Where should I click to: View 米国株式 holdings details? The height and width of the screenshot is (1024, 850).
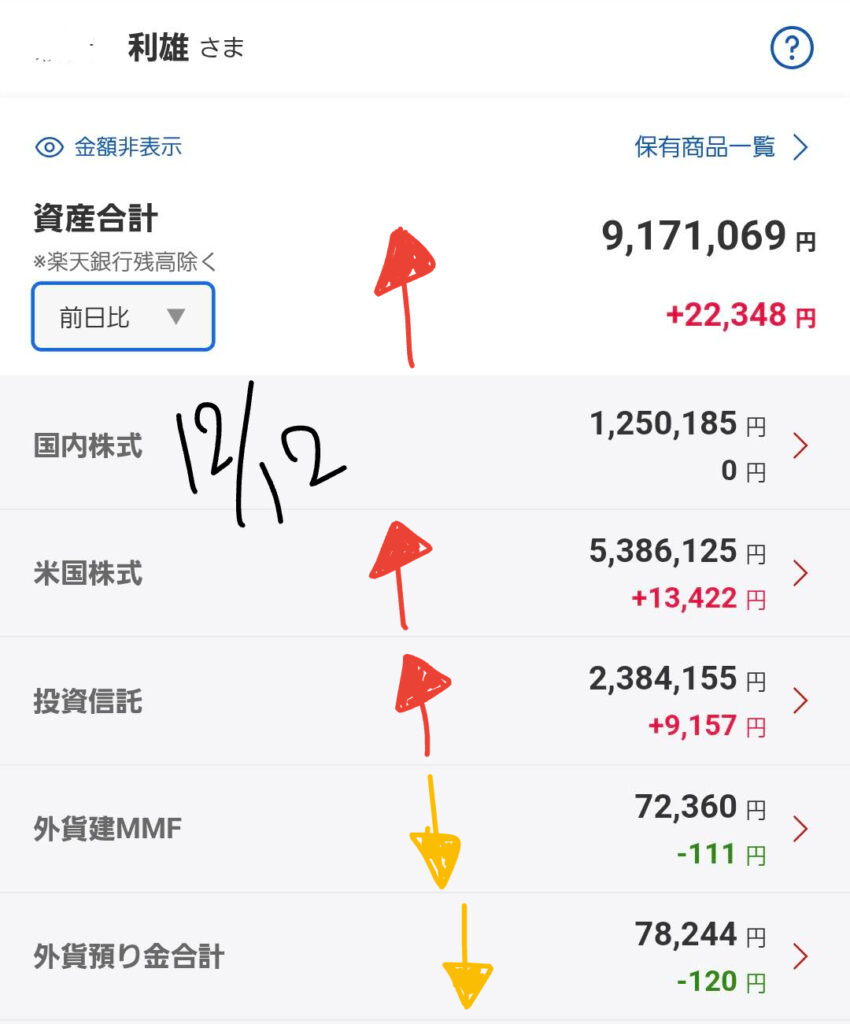click(x=88, y=573)
